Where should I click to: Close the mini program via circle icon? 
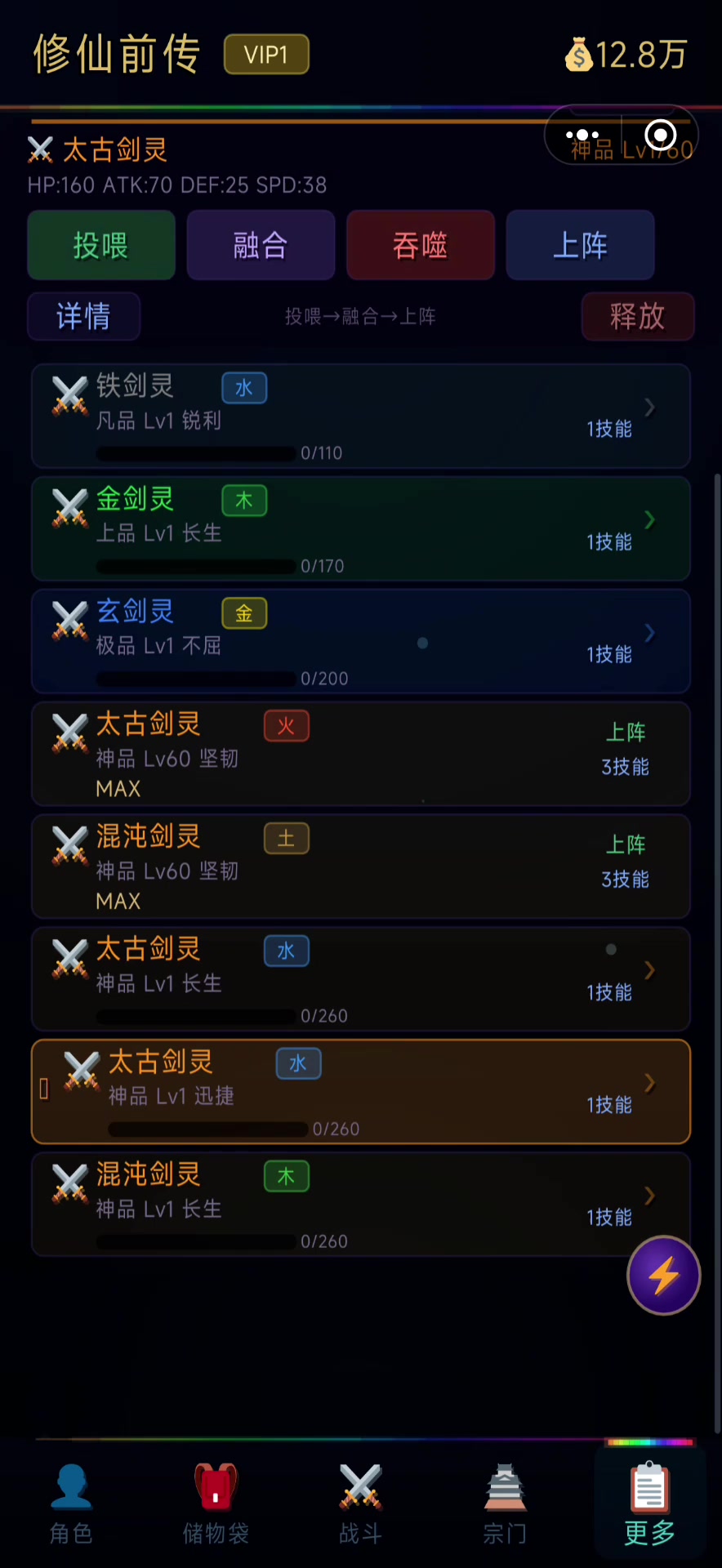click(660, 136)
